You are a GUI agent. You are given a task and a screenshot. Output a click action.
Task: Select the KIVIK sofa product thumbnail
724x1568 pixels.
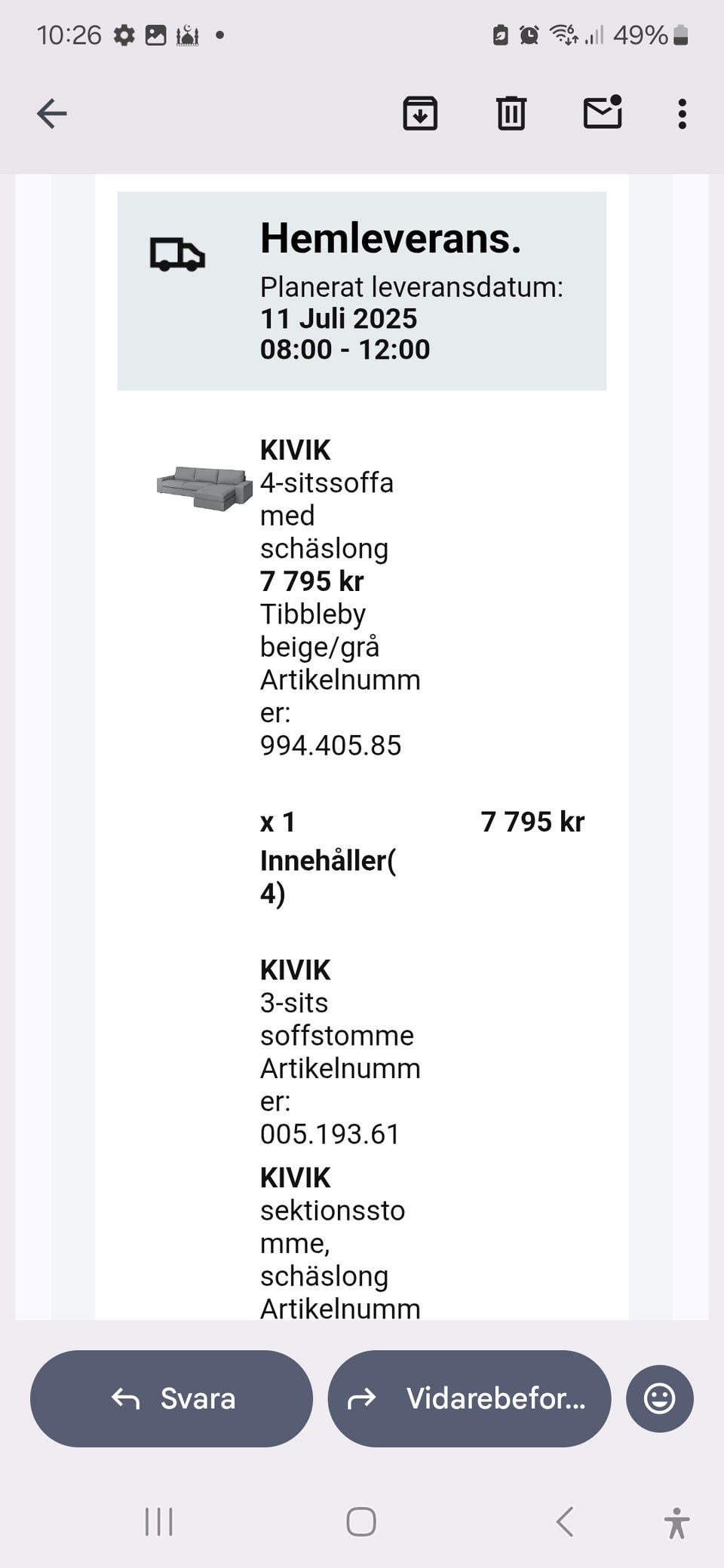(204, 486)
